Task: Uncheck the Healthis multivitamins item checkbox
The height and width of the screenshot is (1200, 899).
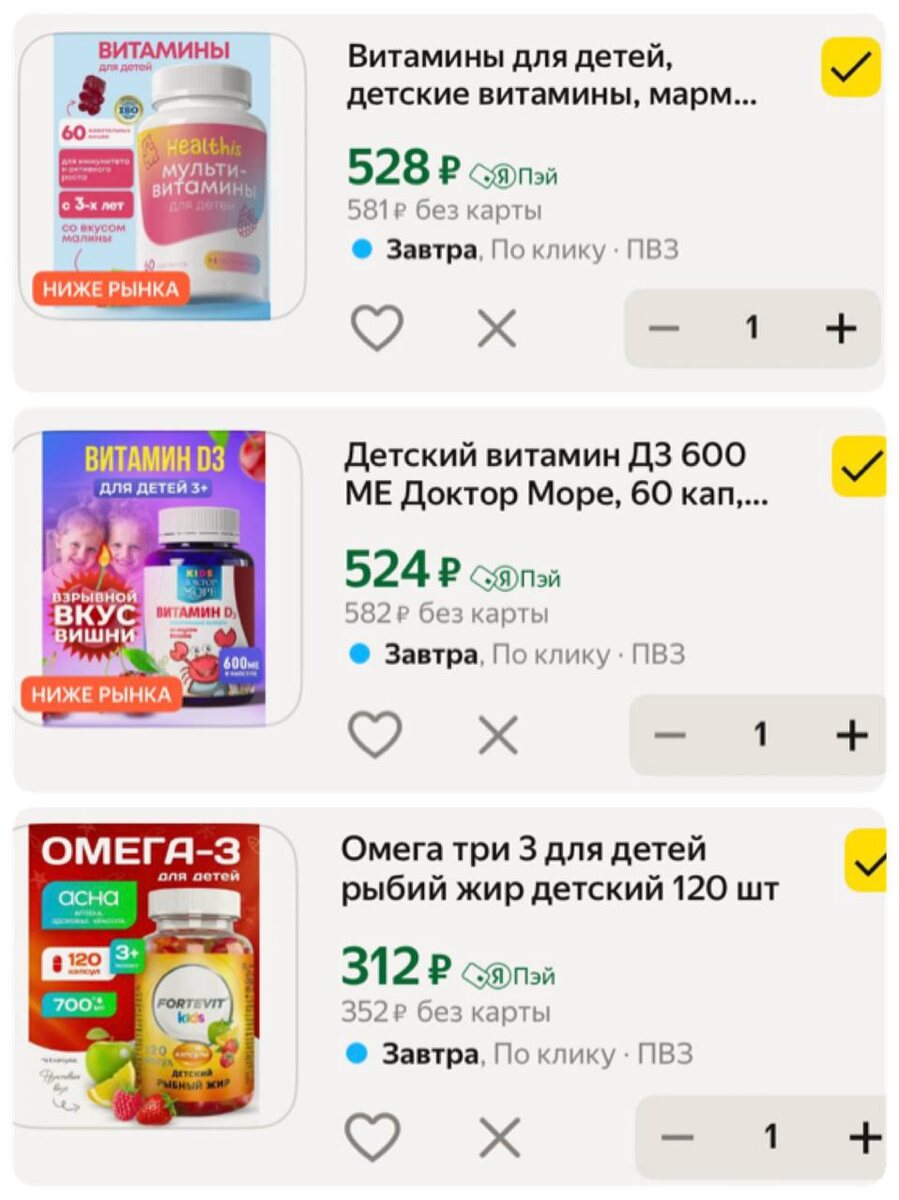Action: point(851,67)
